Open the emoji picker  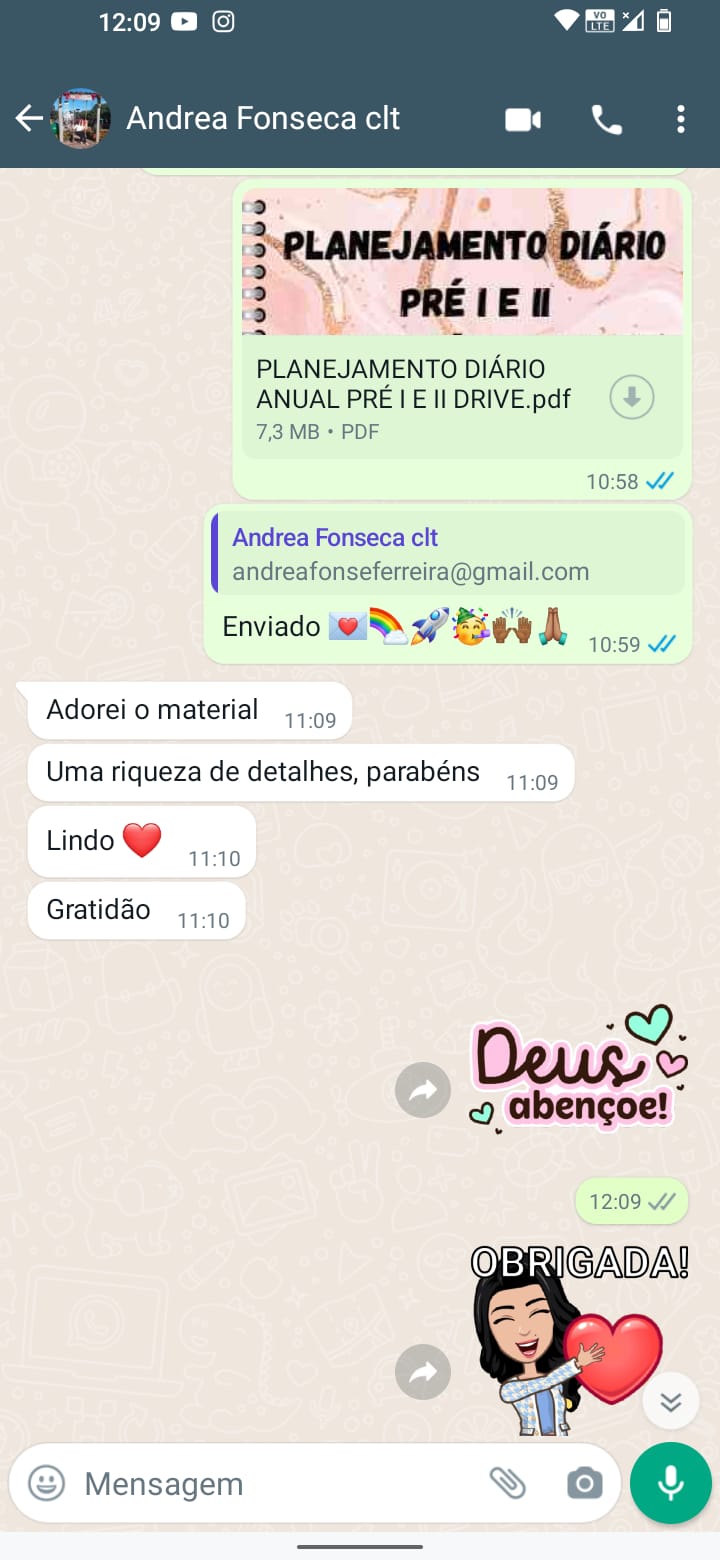[46, 1483]
